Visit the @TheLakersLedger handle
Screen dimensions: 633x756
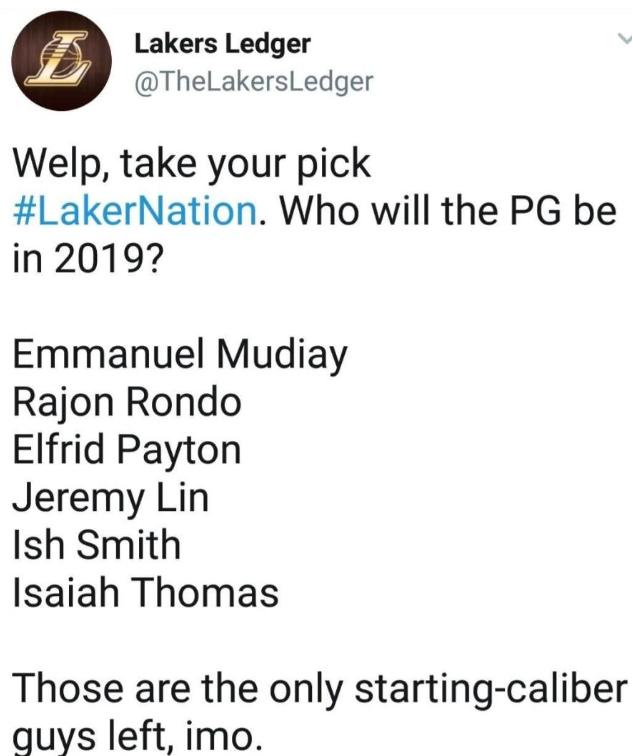pyautogui.click(x=252, y=82)
